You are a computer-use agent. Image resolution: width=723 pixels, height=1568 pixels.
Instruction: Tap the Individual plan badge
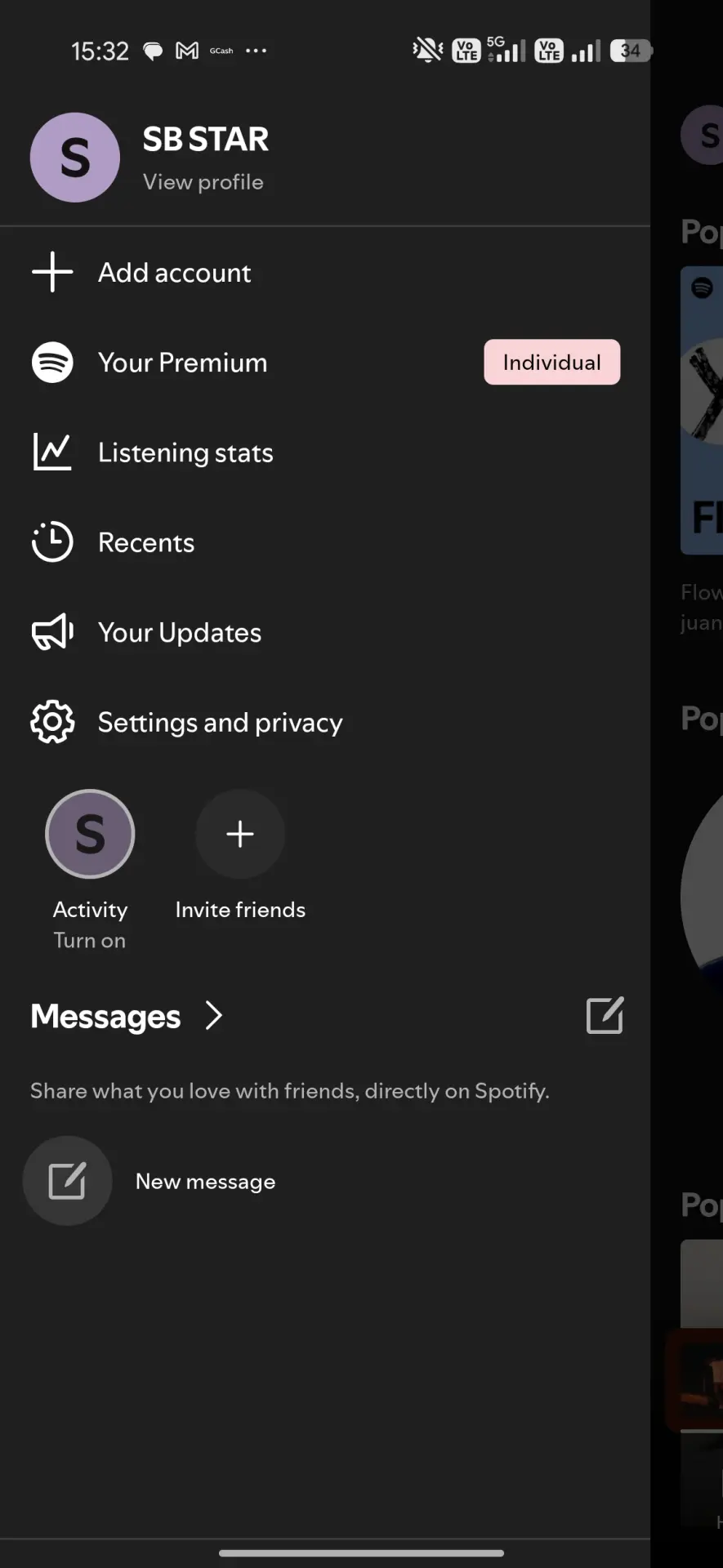tap(551, 362)
